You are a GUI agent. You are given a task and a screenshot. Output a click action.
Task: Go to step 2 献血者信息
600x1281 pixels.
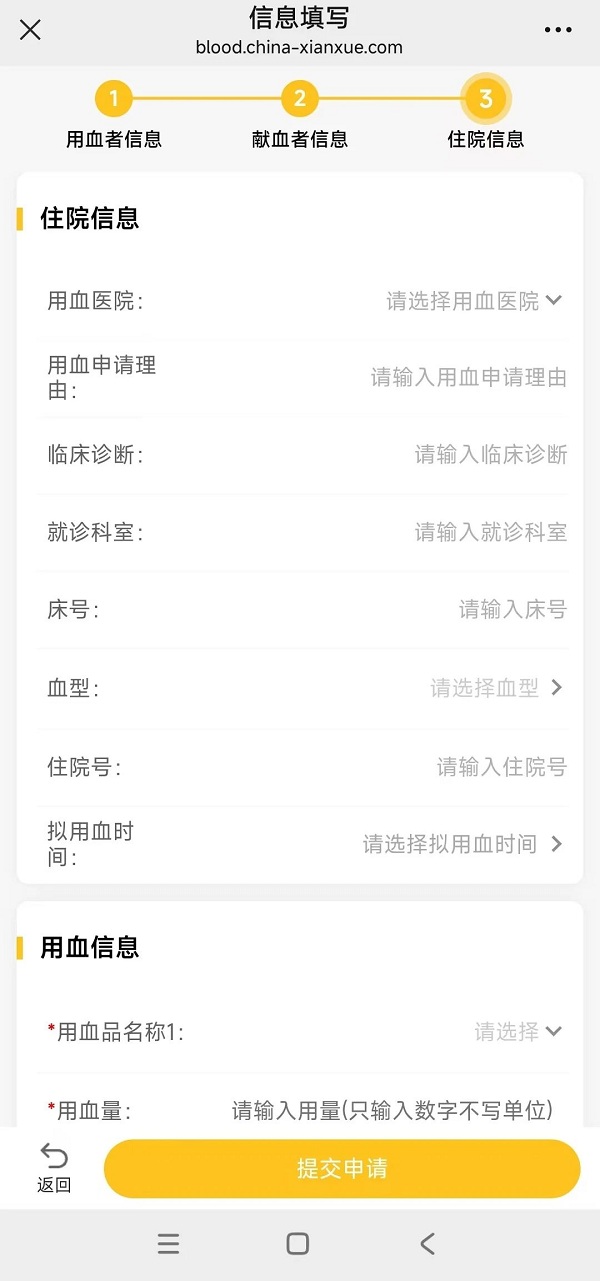coord(299,99)
